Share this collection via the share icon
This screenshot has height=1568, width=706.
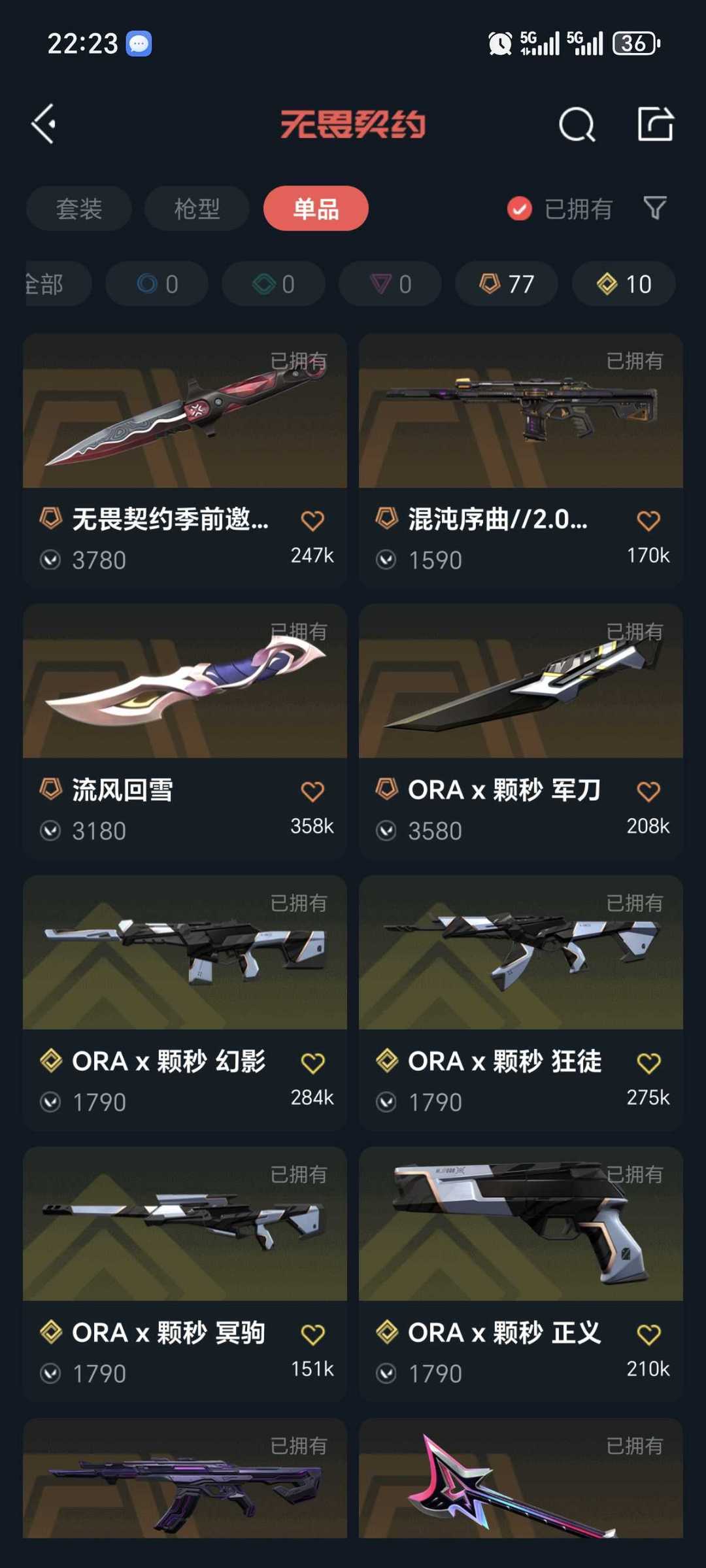(x=655, y=124)
